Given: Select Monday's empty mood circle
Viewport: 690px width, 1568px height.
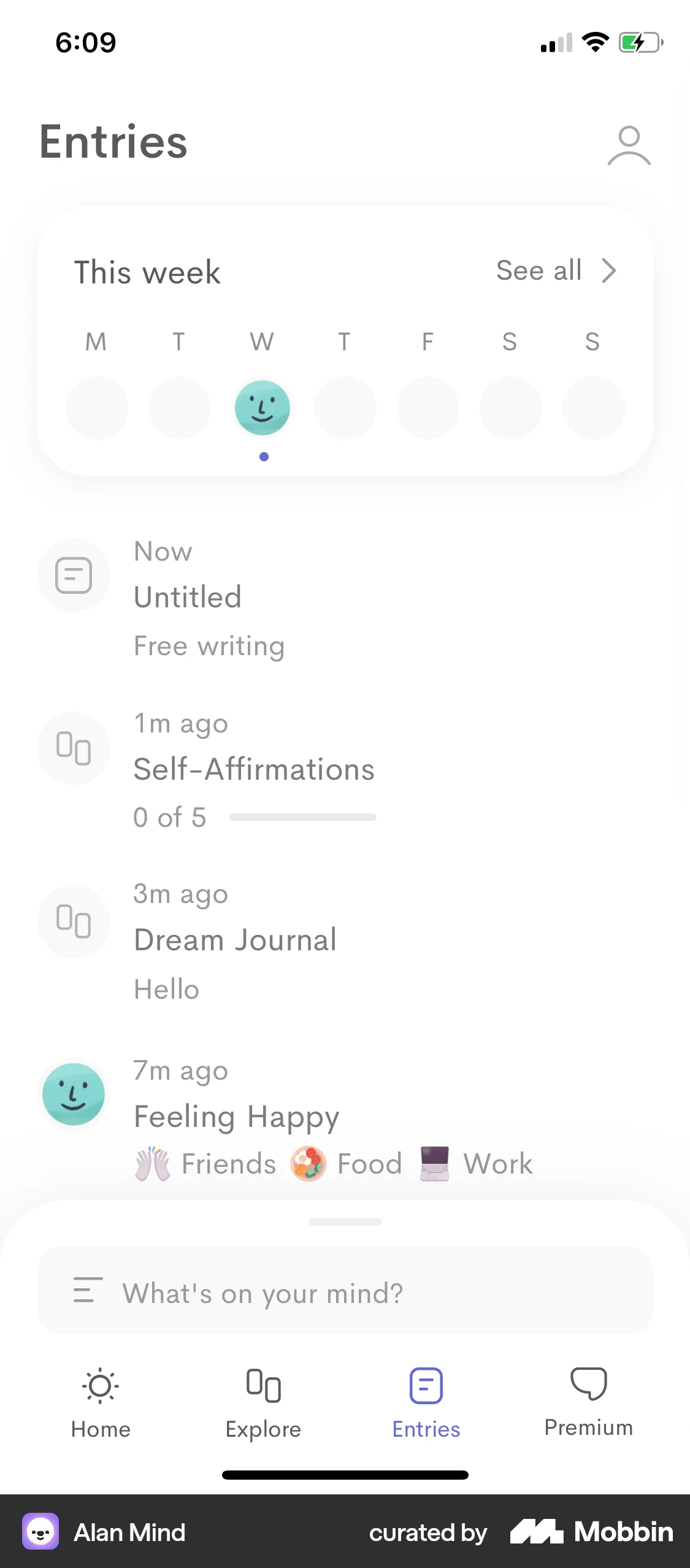Looking at the screenshot, I should click(96, 407).
